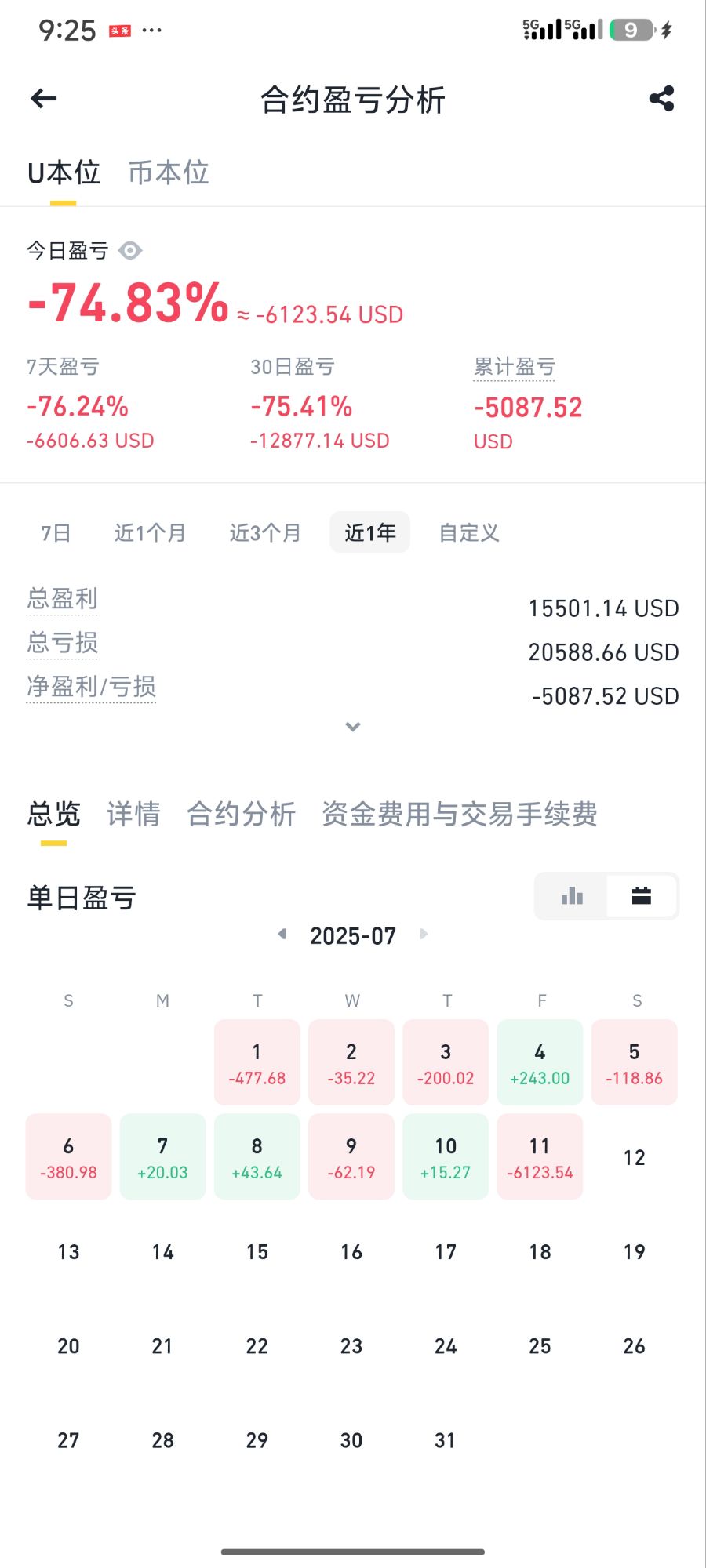Viewport: 706px width, 1568px height.
Task: Show the 总盈利 explanation
Action: coord(62,599)
